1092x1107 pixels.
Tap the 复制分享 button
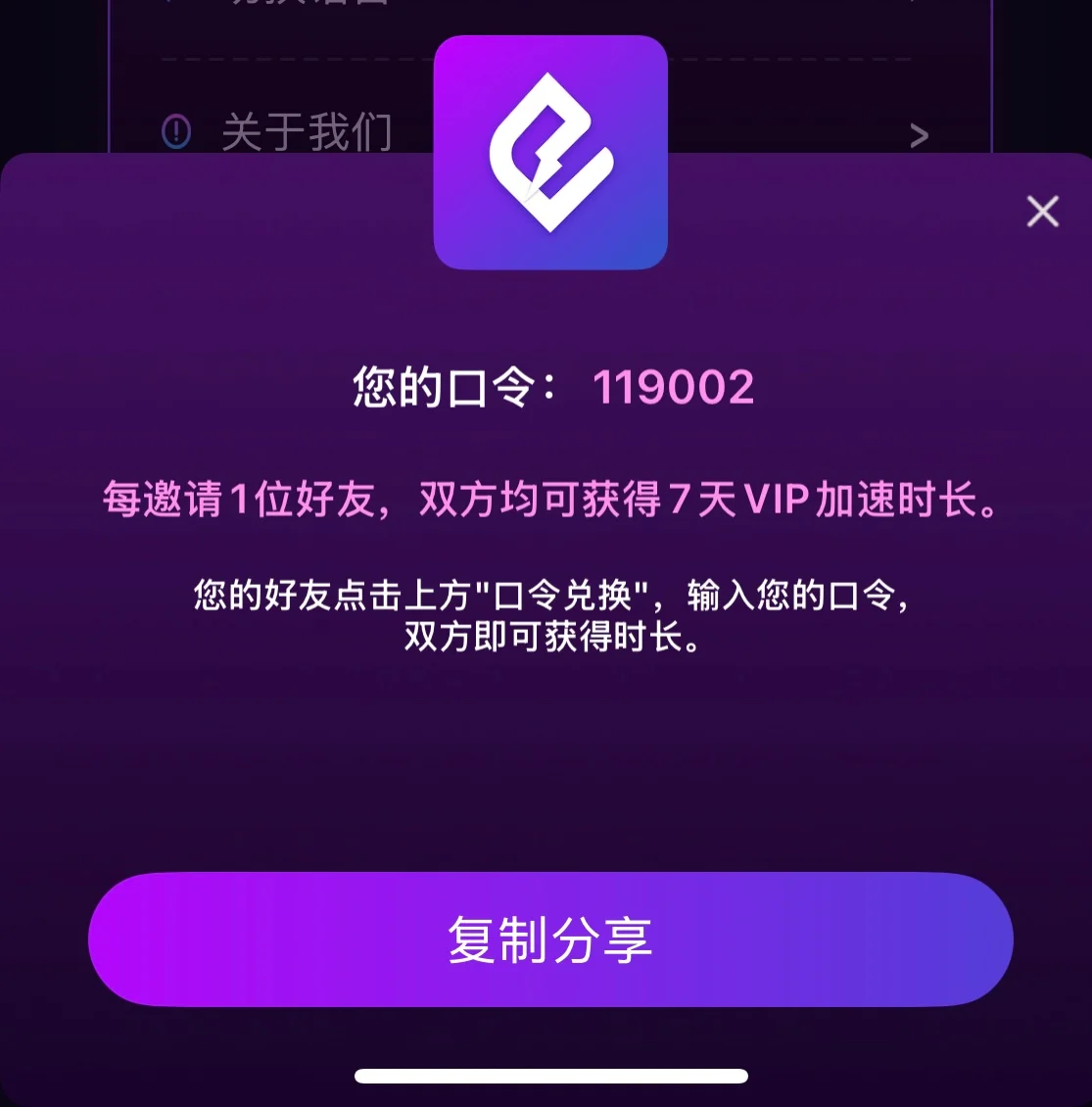click(x=550, y=939)
